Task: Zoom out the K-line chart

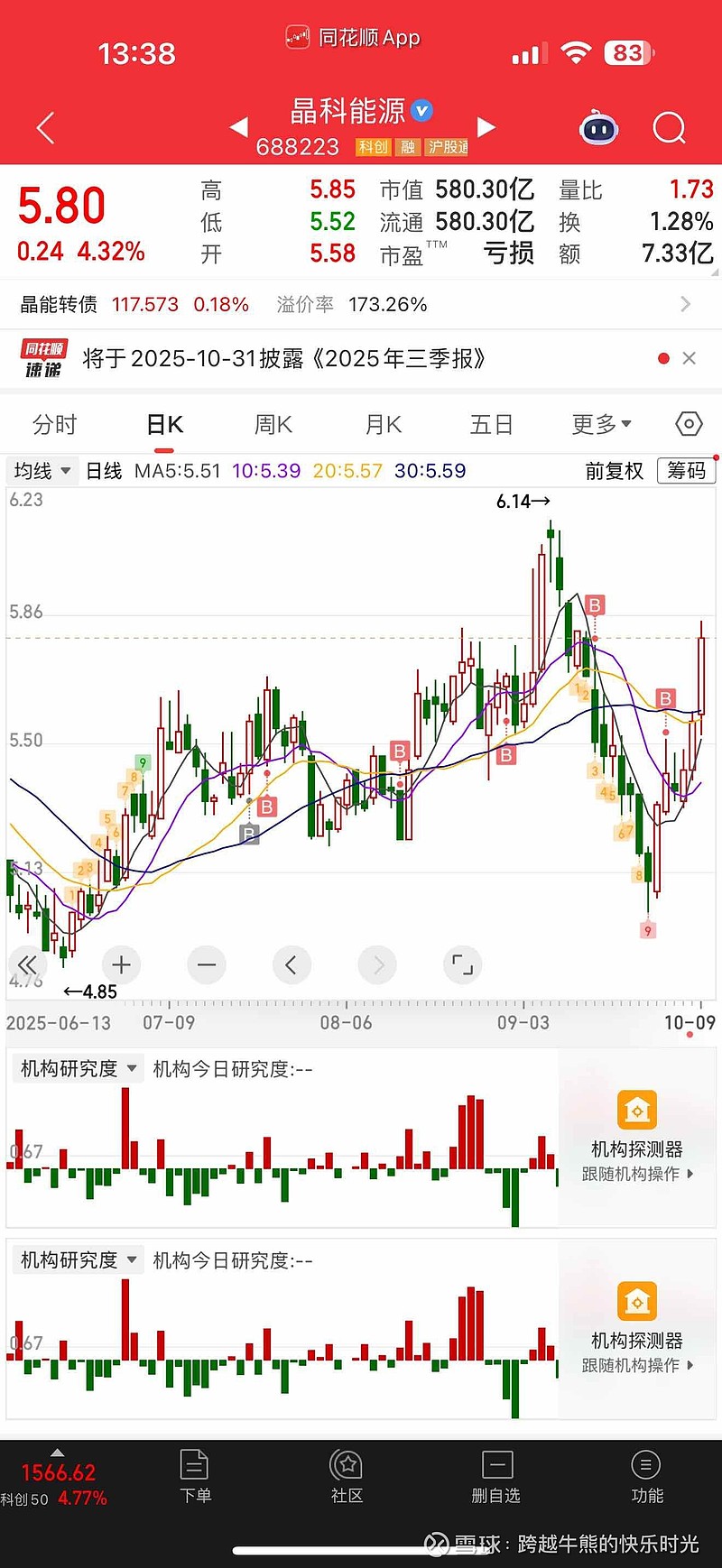Action: point(207,965)
